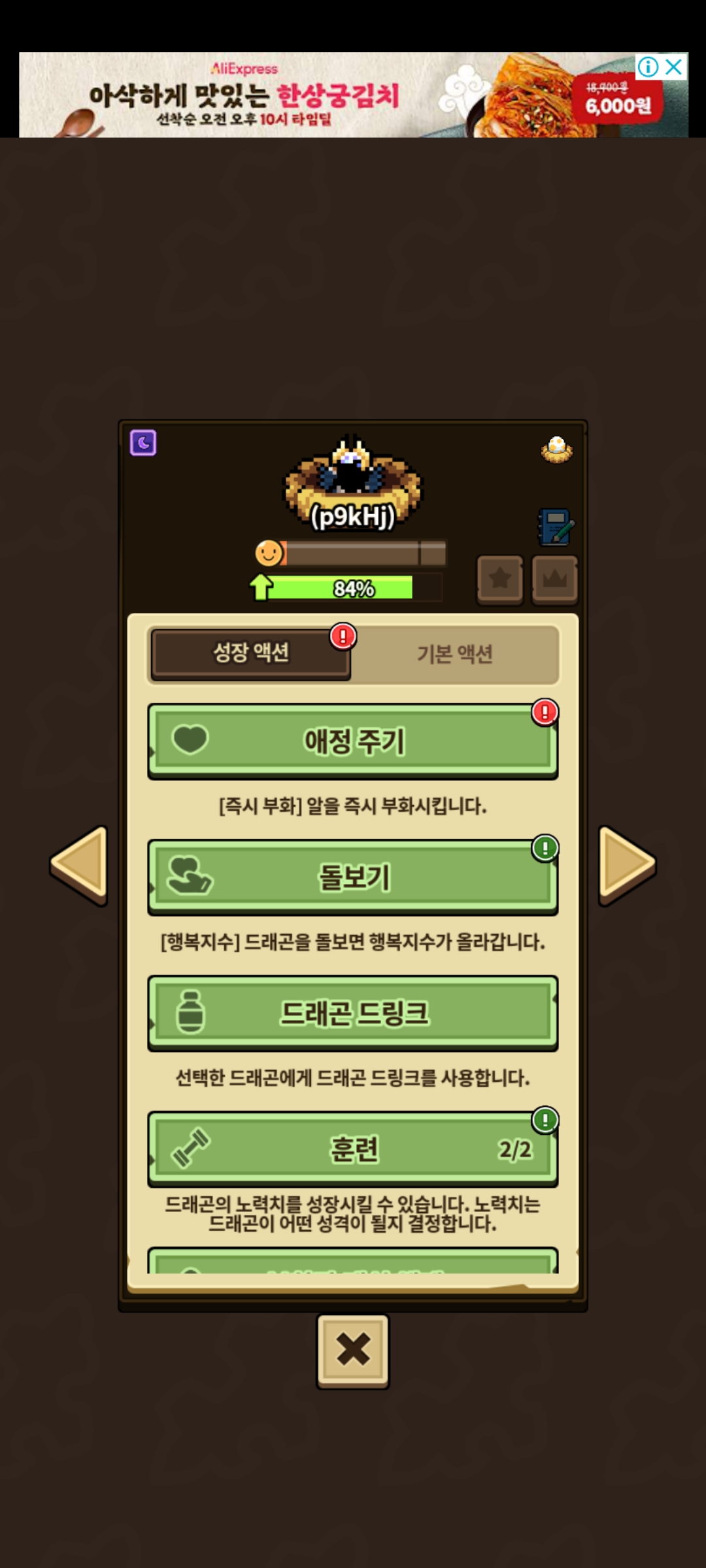Image resolution: width=706 pixels, height=1568 pixels.
Task: Close the dragon panel with X
Action: click(x=353, y=1350)
